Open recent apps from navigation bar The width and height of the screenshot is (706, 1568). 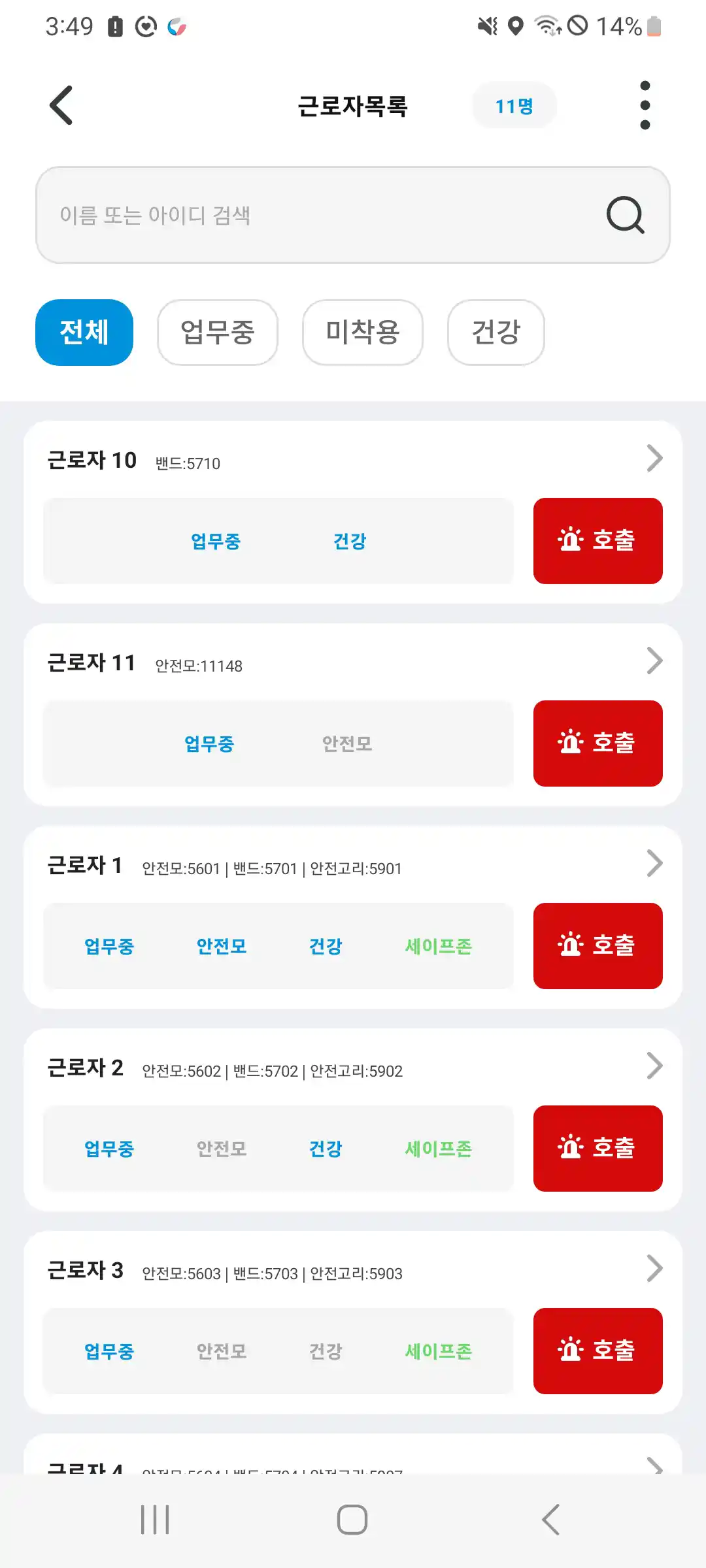155,1520
